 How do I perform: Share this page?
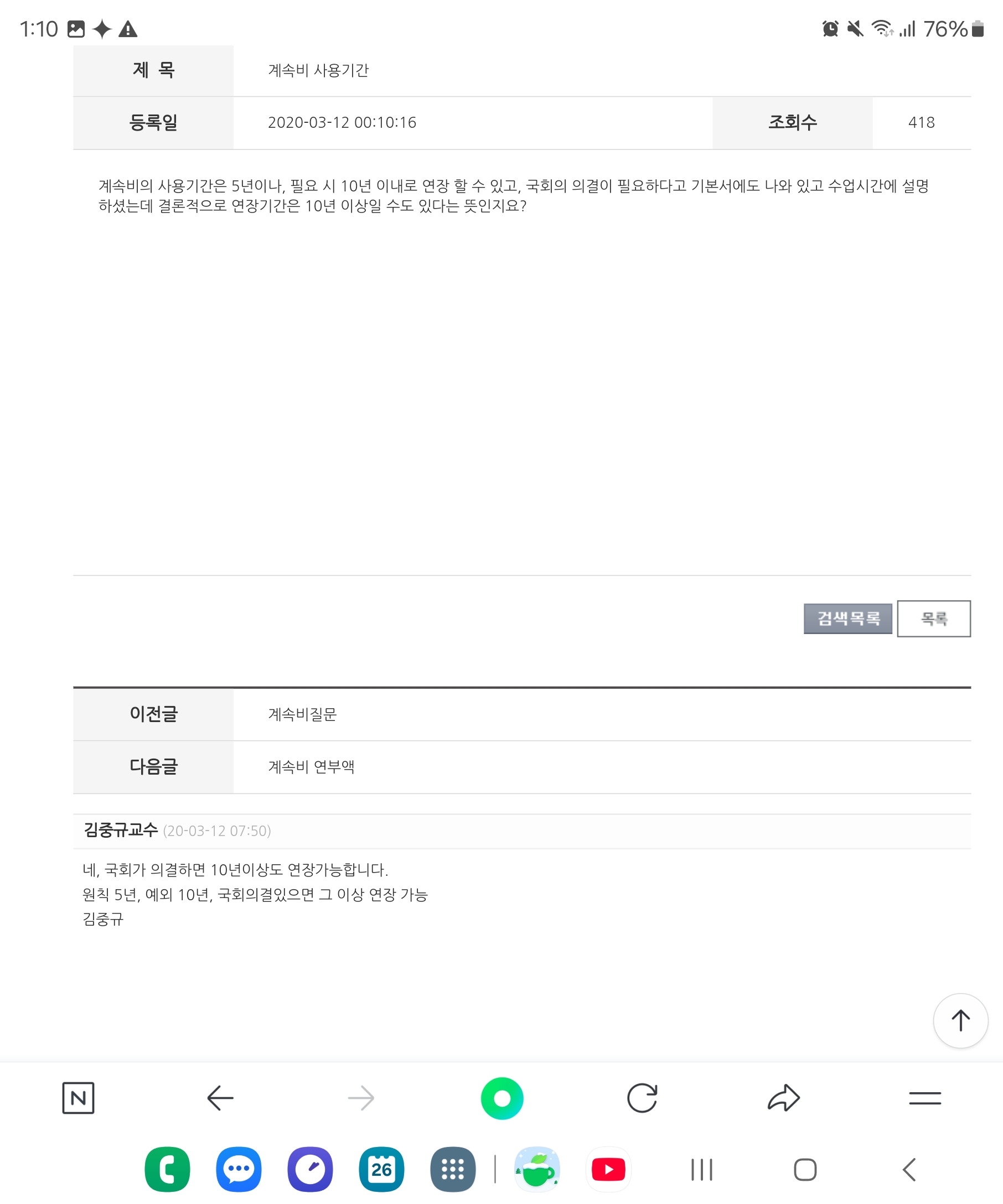783,1098
